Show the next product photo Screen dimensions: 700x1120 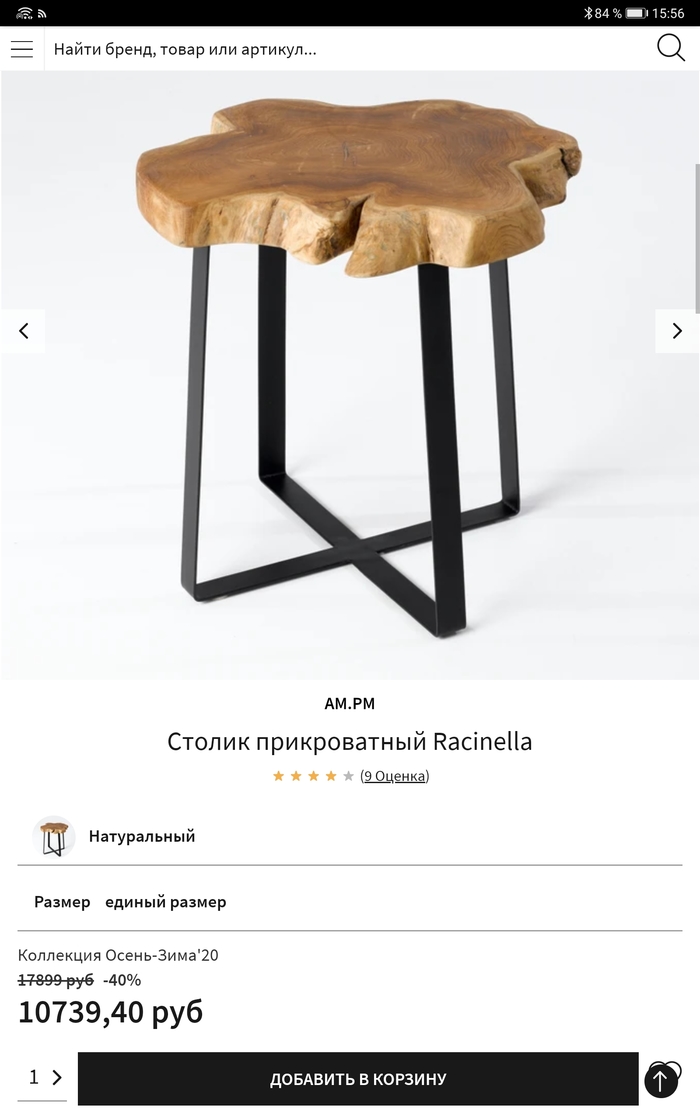click(x=677, y=331)
